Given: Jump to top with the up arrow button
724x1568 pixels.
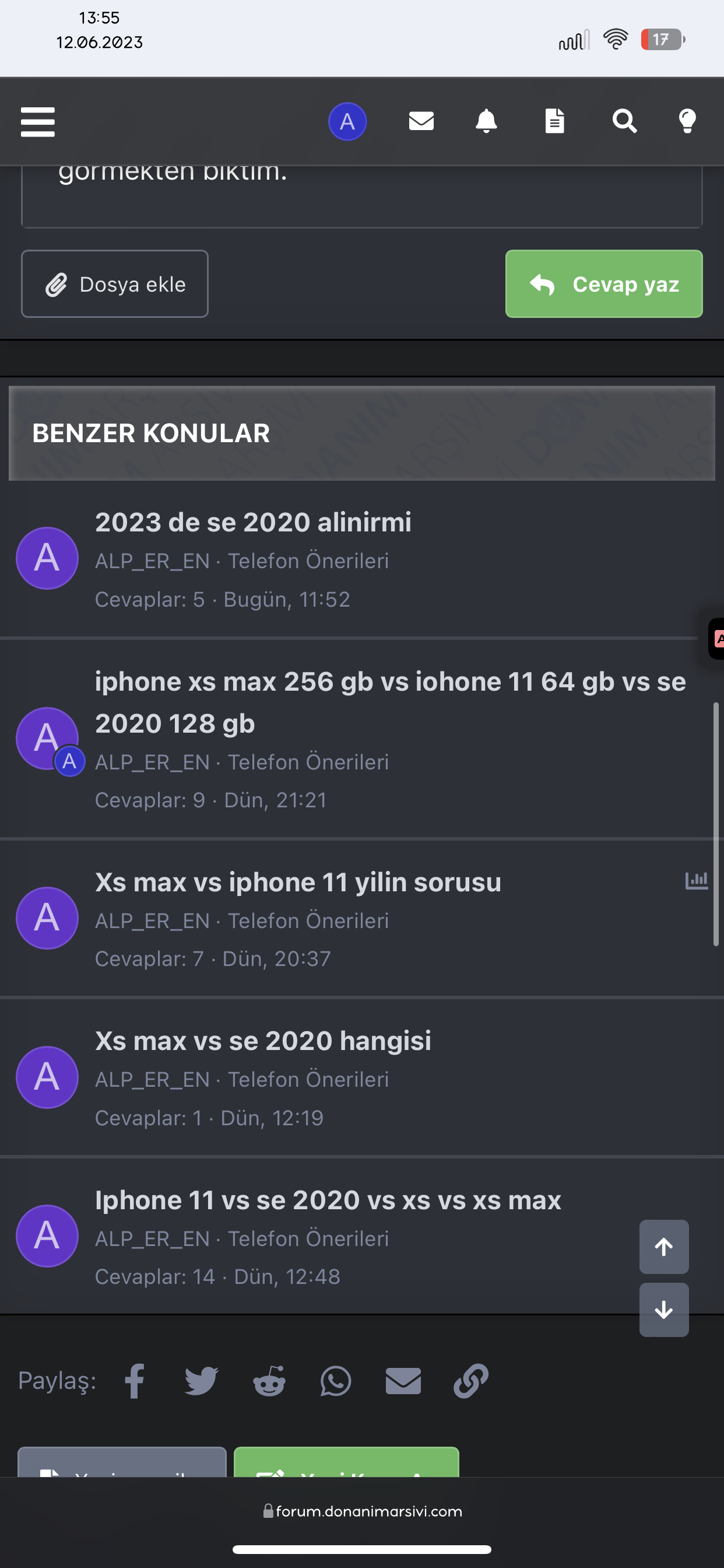Looking at the screenshot, I should tap(664, 1247).
